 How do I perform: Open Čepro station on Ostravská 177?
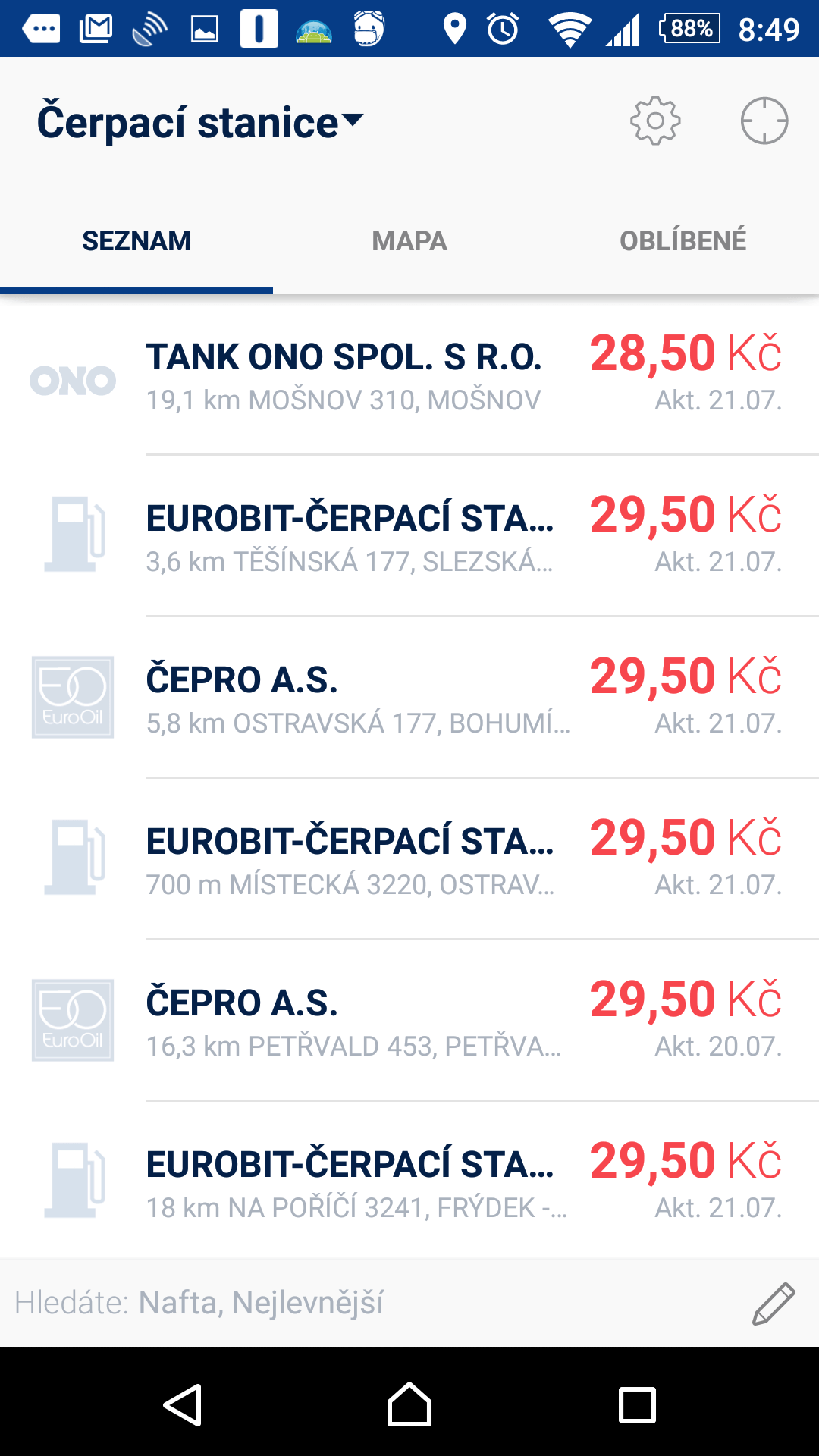click(409, 698)
